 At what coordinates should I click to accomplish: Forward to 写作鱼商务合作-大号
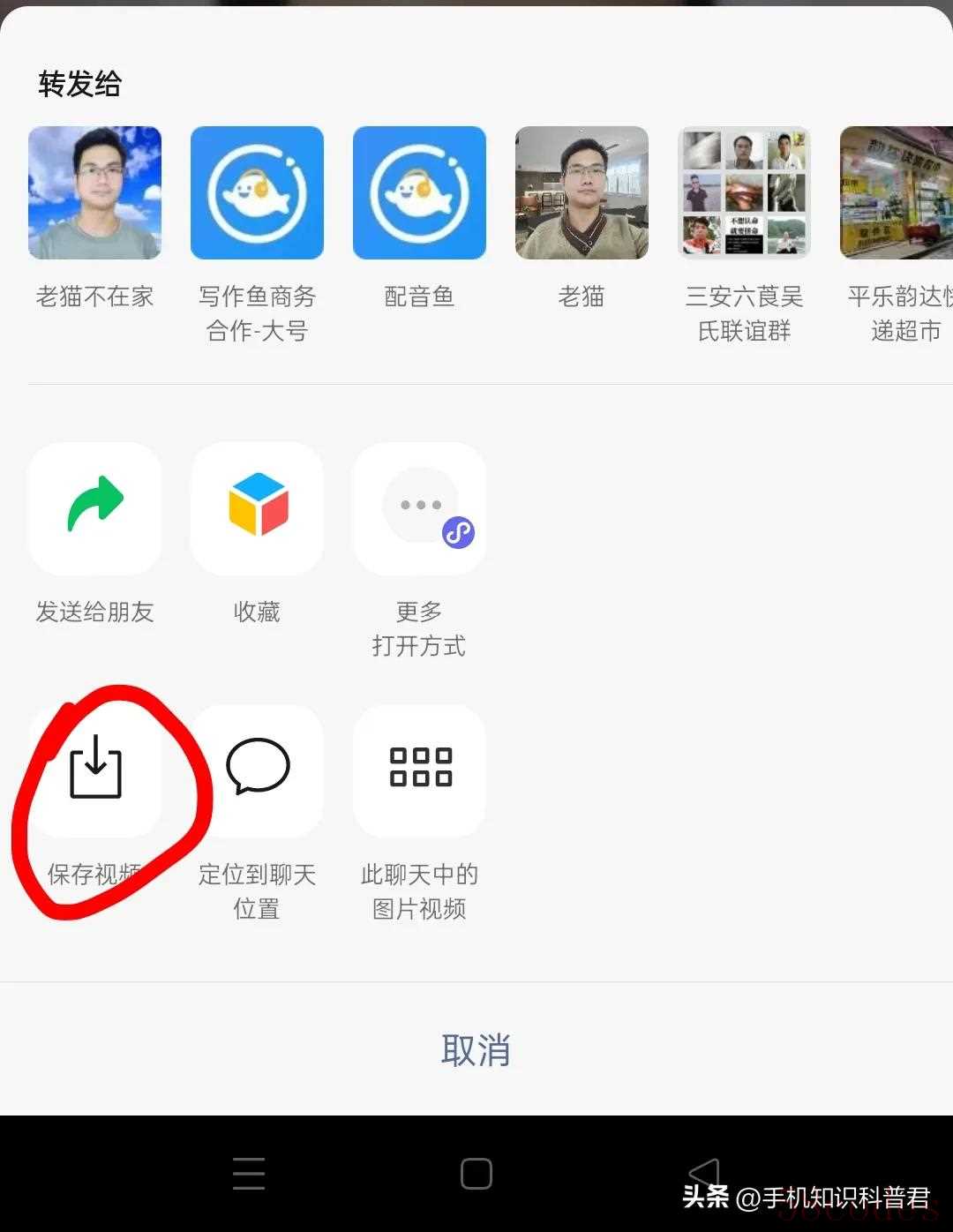(x=257, y=193)
